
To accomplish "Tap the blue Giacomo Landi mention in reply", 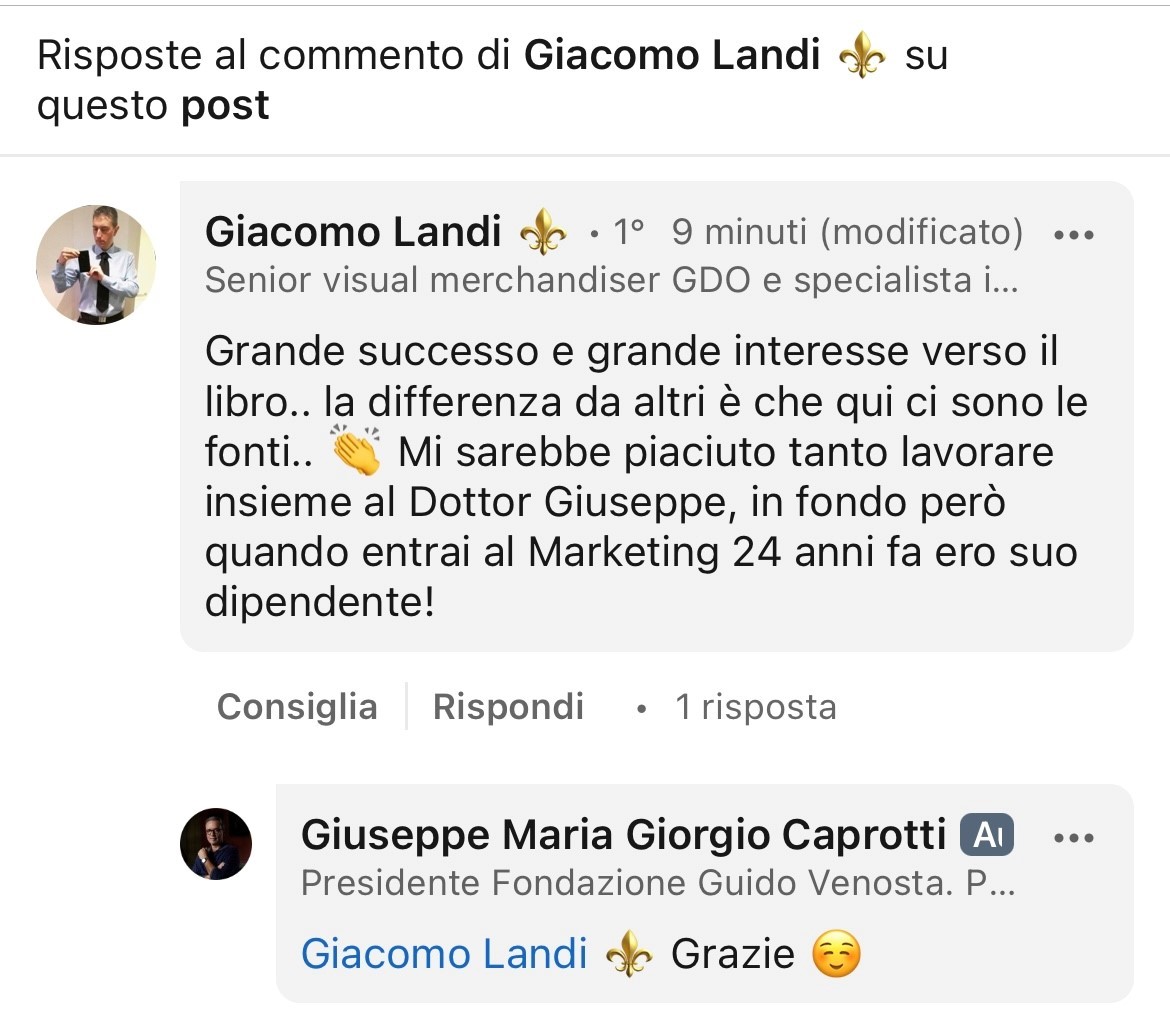I will [444, 954].
